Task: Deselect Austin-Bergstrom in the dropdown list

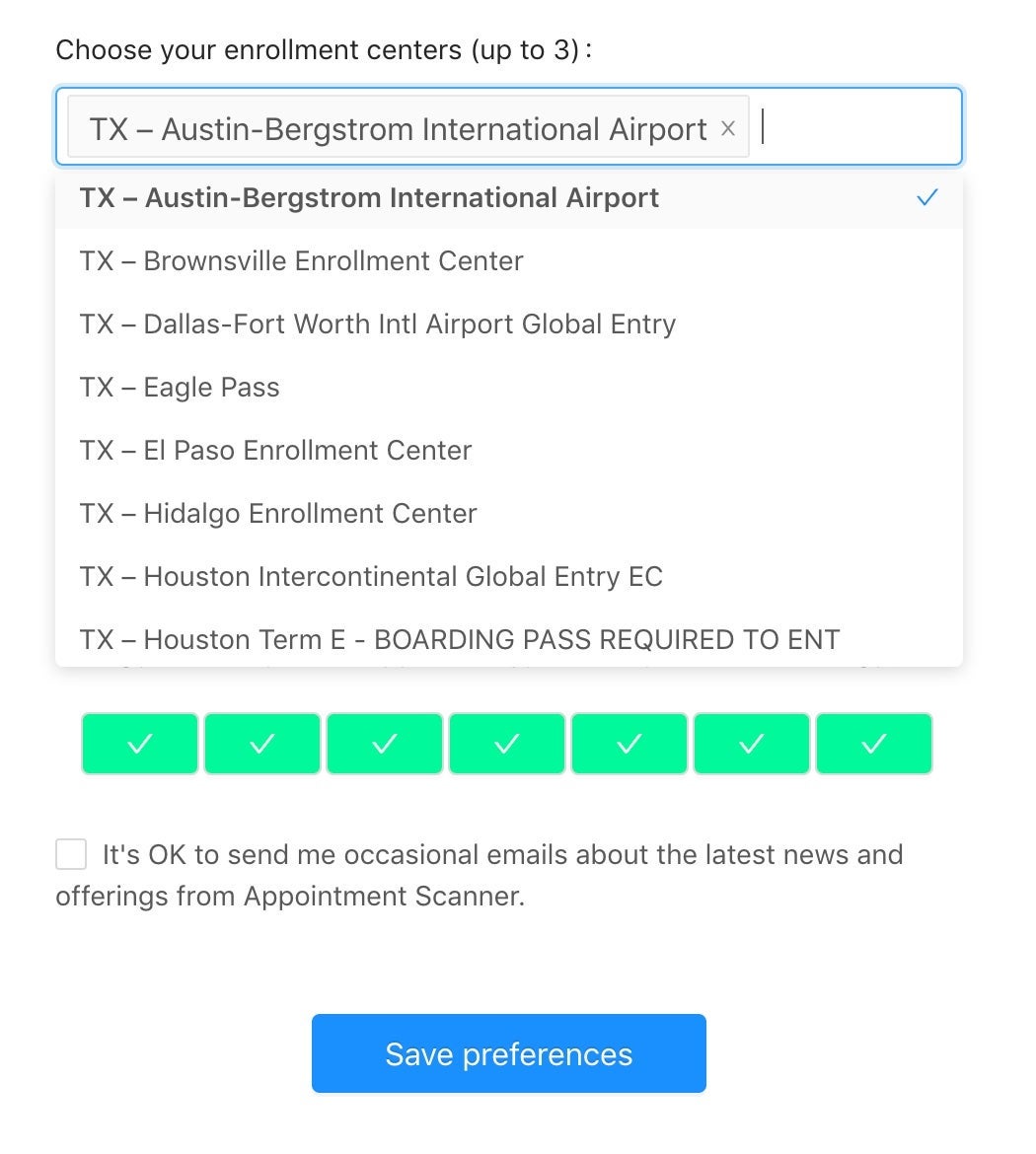Action: [369, 197]
